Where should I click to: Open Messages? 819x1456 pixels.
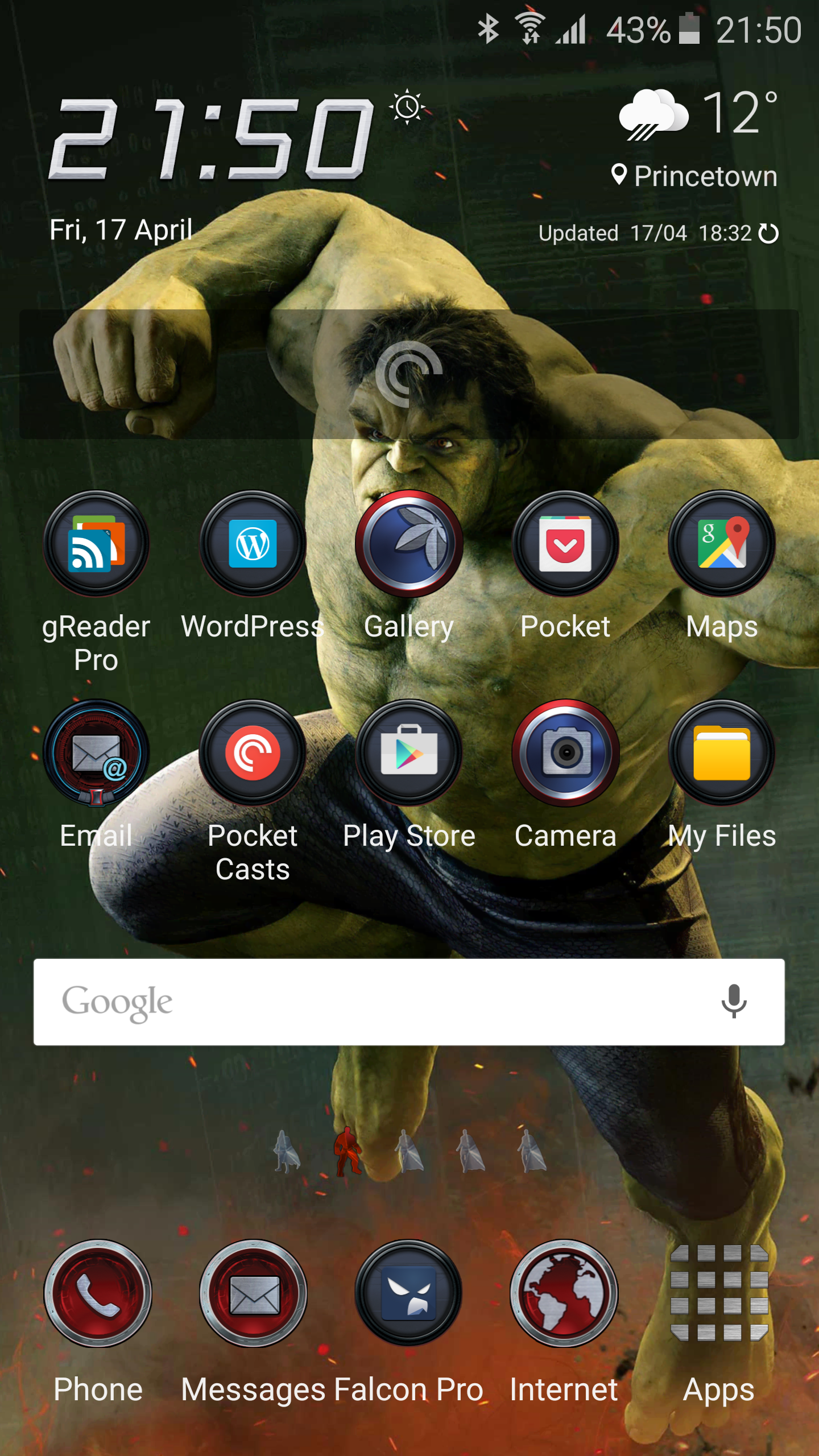(x=254, y=1293)
